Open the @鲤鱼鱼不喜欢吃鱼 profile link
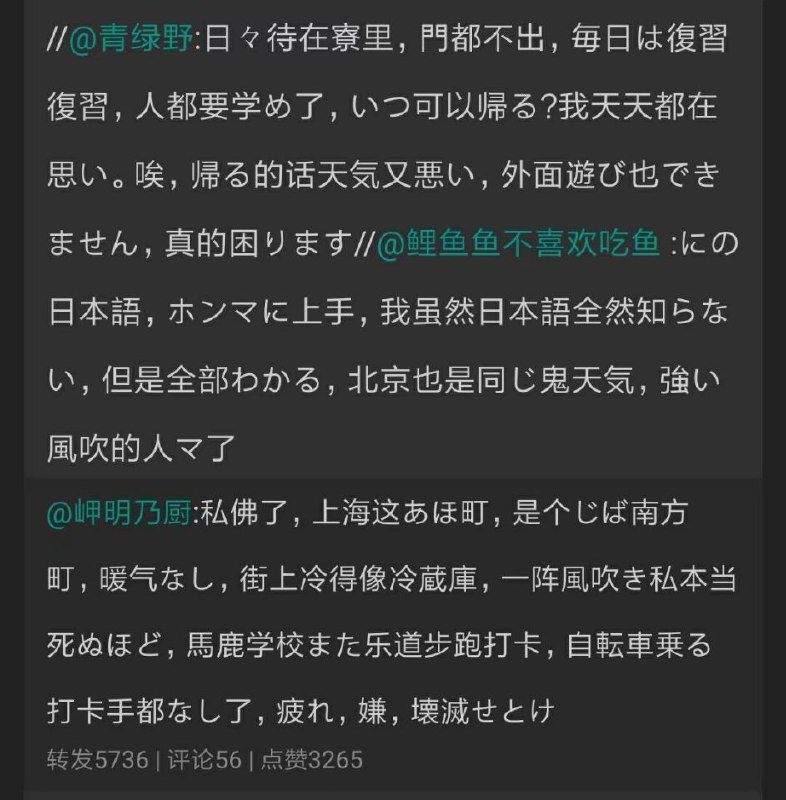The height and width of the screenshot is (800, 786). click(518, 245)
